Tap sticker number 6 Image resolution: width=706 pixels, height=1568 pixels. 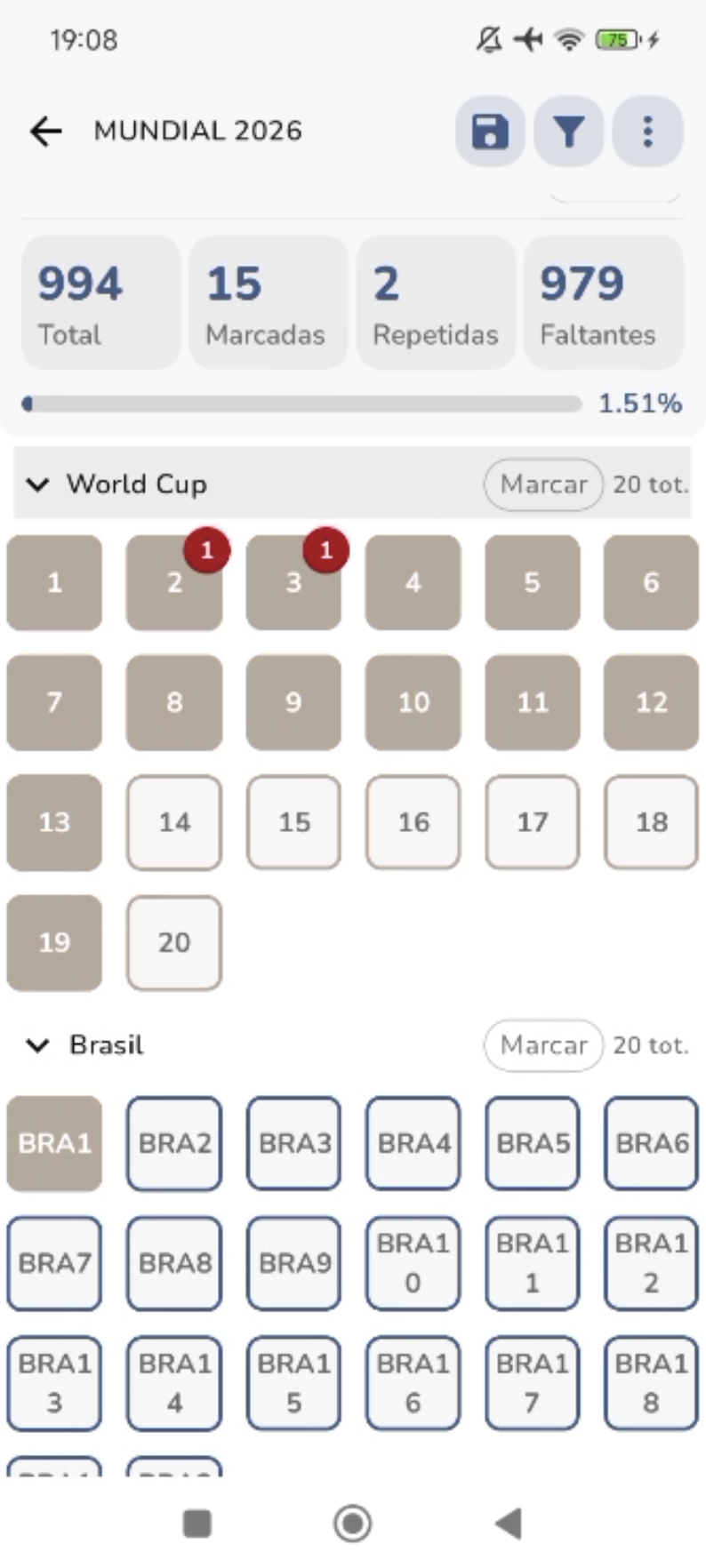tap(651, 583)
